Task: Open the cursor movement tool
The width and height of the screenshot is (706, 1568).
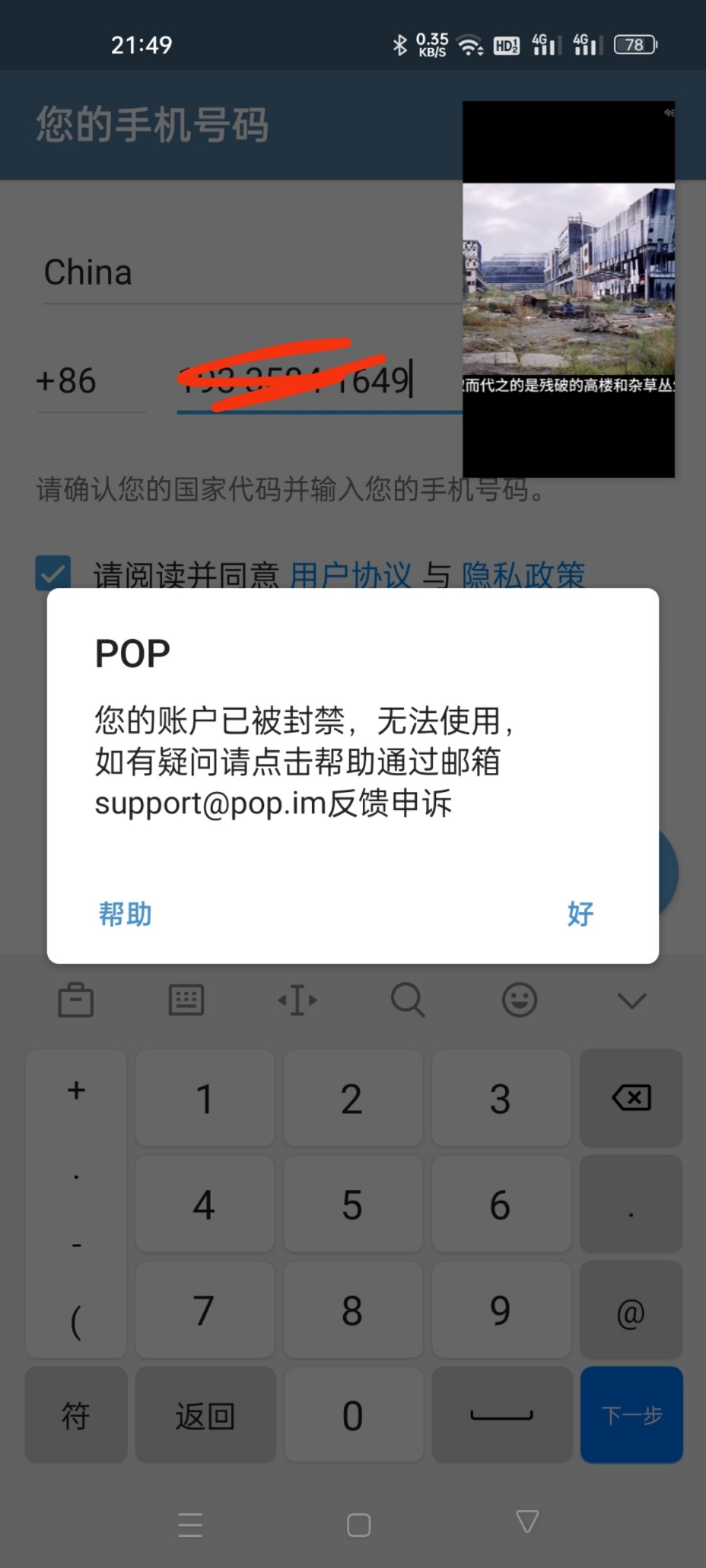Action: [x=297, y=1000]
